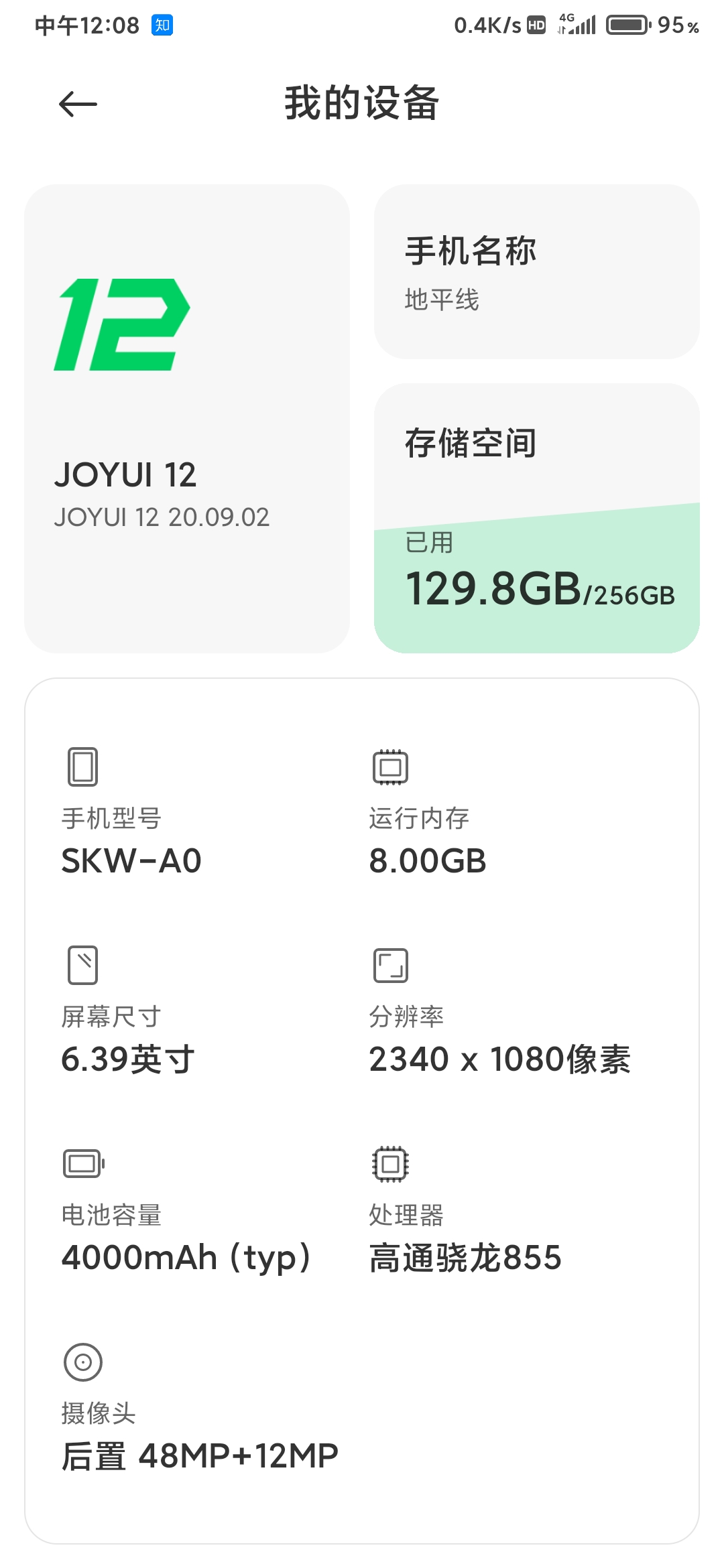
Task: Open the JOYUI 12 version card
Action: [x=187, y=419]
